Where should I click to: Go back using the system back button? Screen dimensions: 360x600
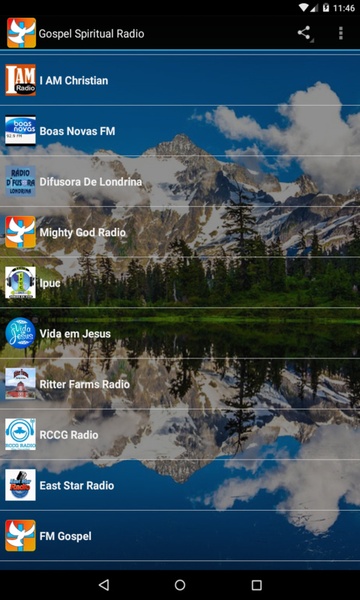tap(104, 585)
